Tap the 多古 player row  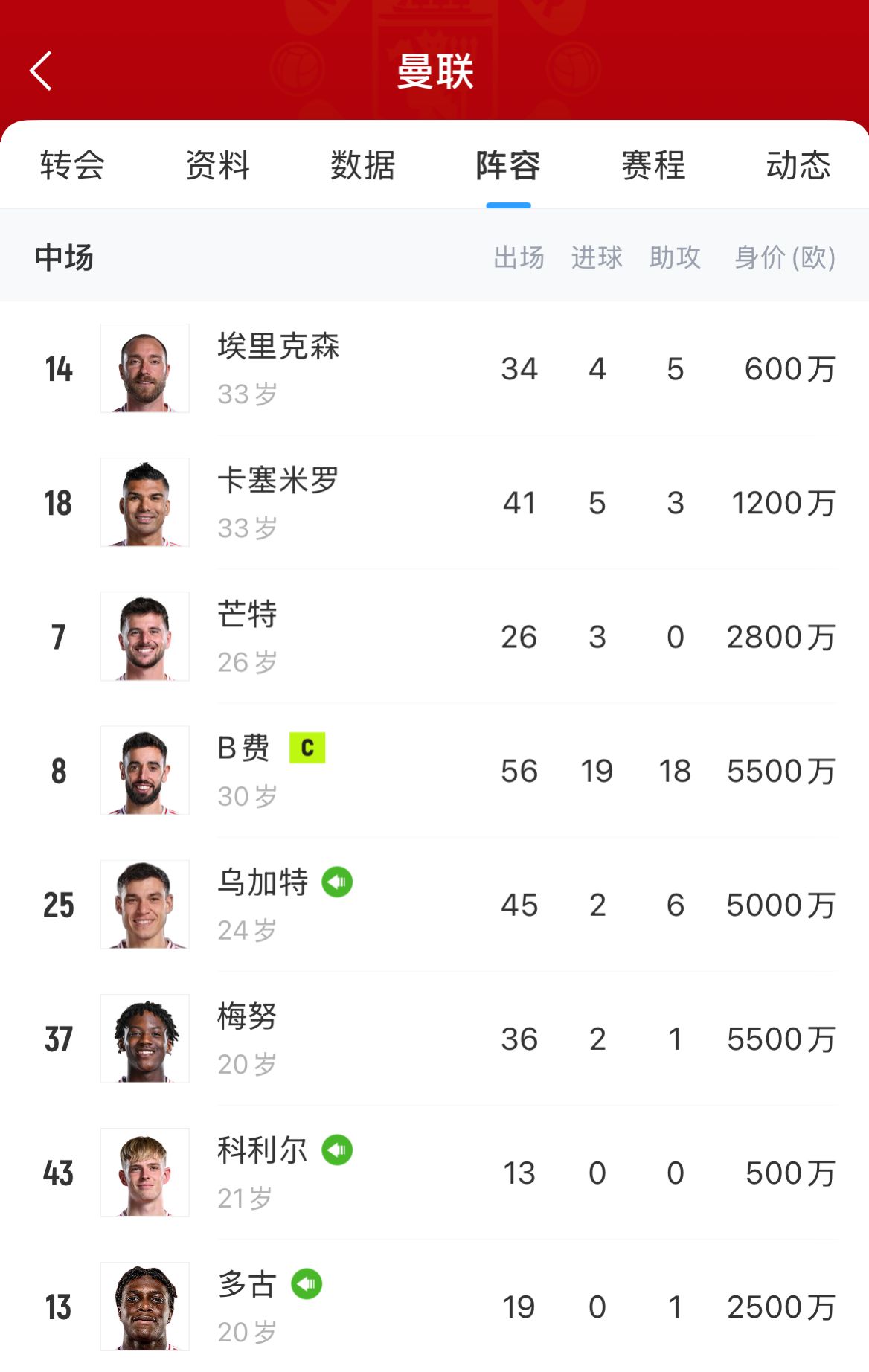point(248,1306)
